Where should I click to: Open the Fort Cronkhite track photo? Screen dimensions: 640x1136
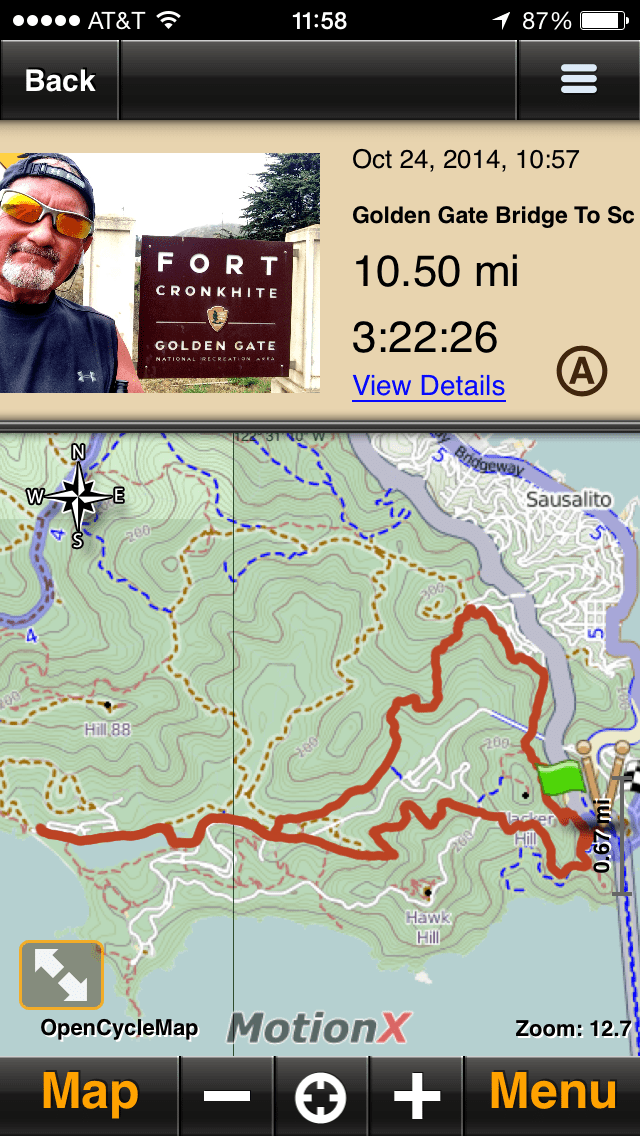click(160, 272)
